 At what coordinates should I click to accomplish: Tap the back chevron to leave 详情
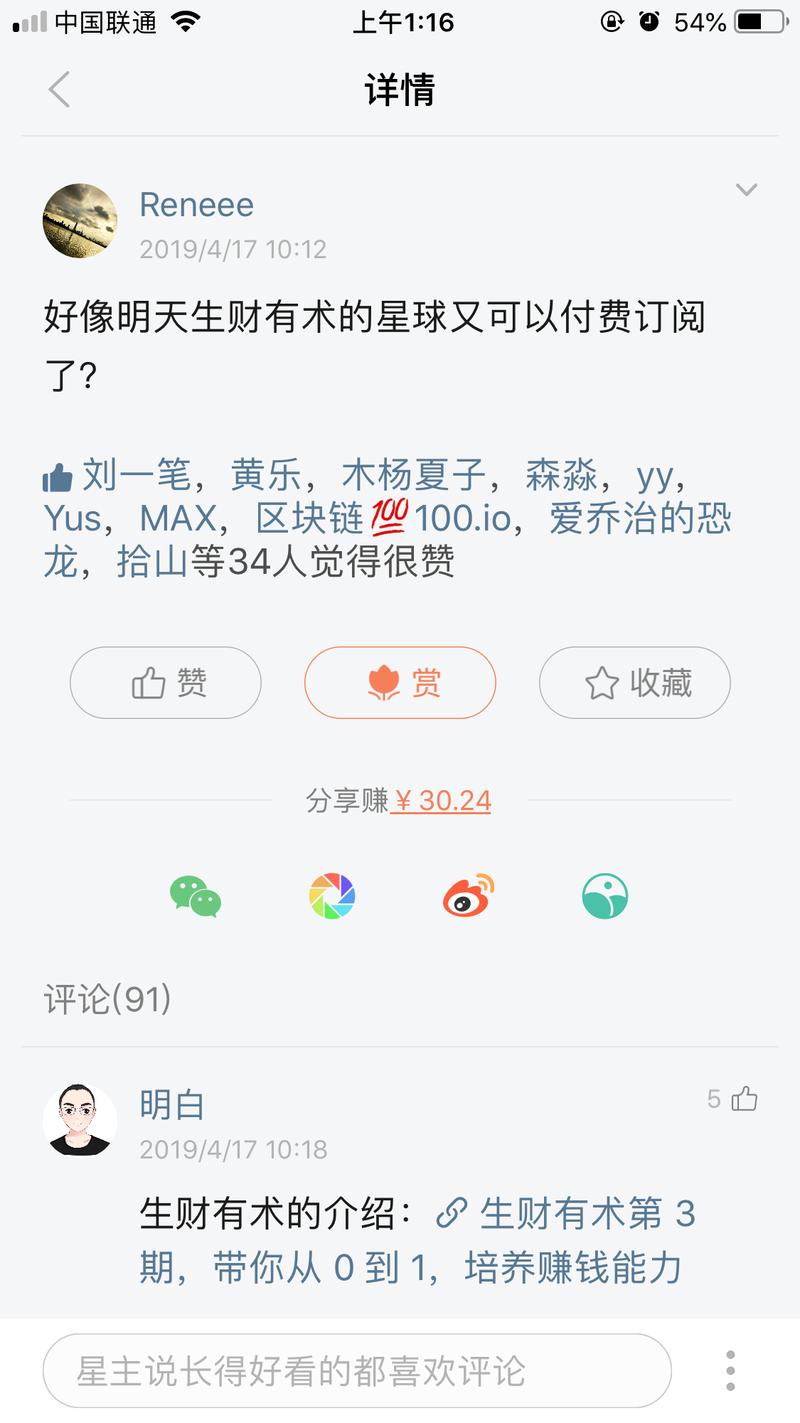(x=59, y=89)
